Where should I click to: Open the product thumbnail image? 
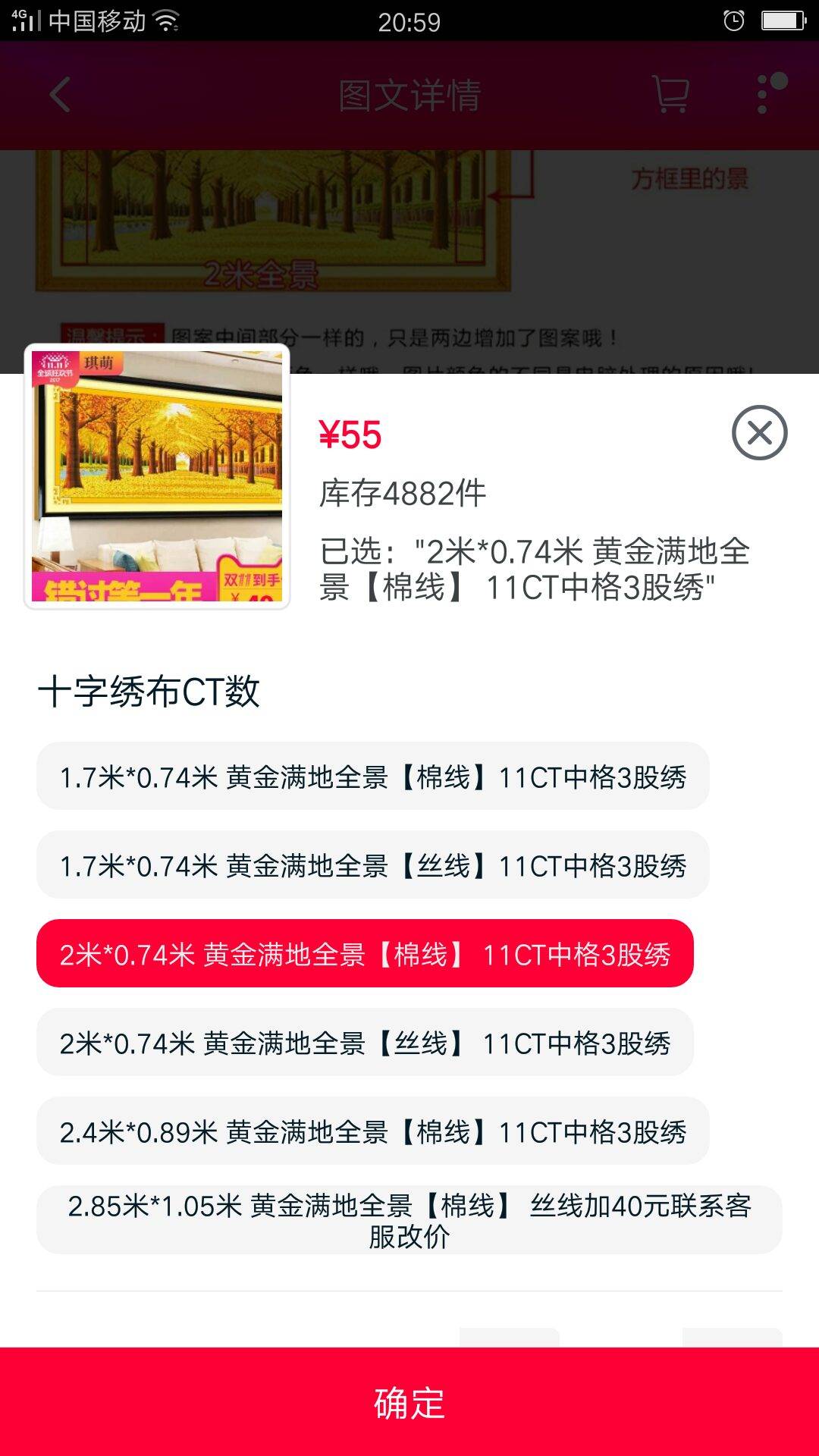157,476
